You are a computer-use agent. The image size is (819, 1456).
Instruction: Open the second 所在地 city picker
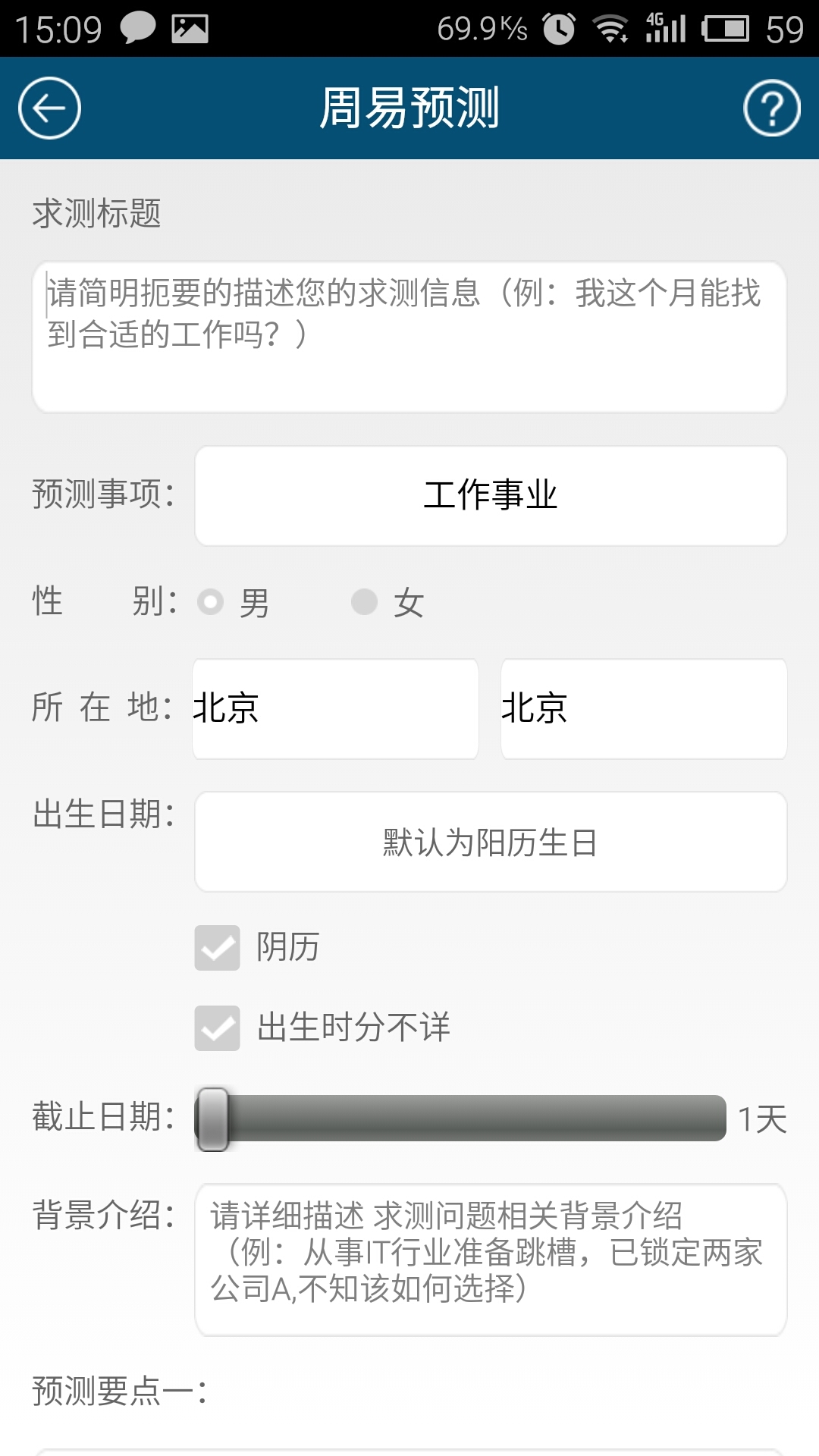[643, 709]
